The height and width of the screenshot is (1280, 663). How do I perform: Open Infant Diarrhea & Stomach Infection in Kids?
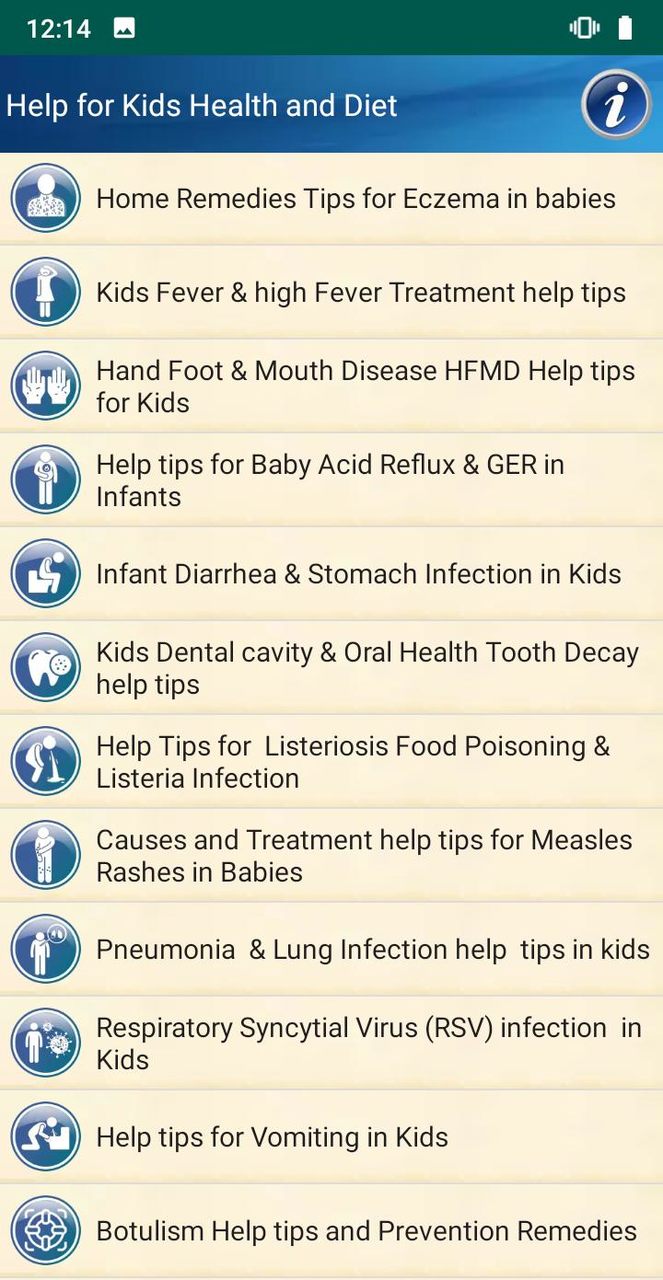coord(331,574)
